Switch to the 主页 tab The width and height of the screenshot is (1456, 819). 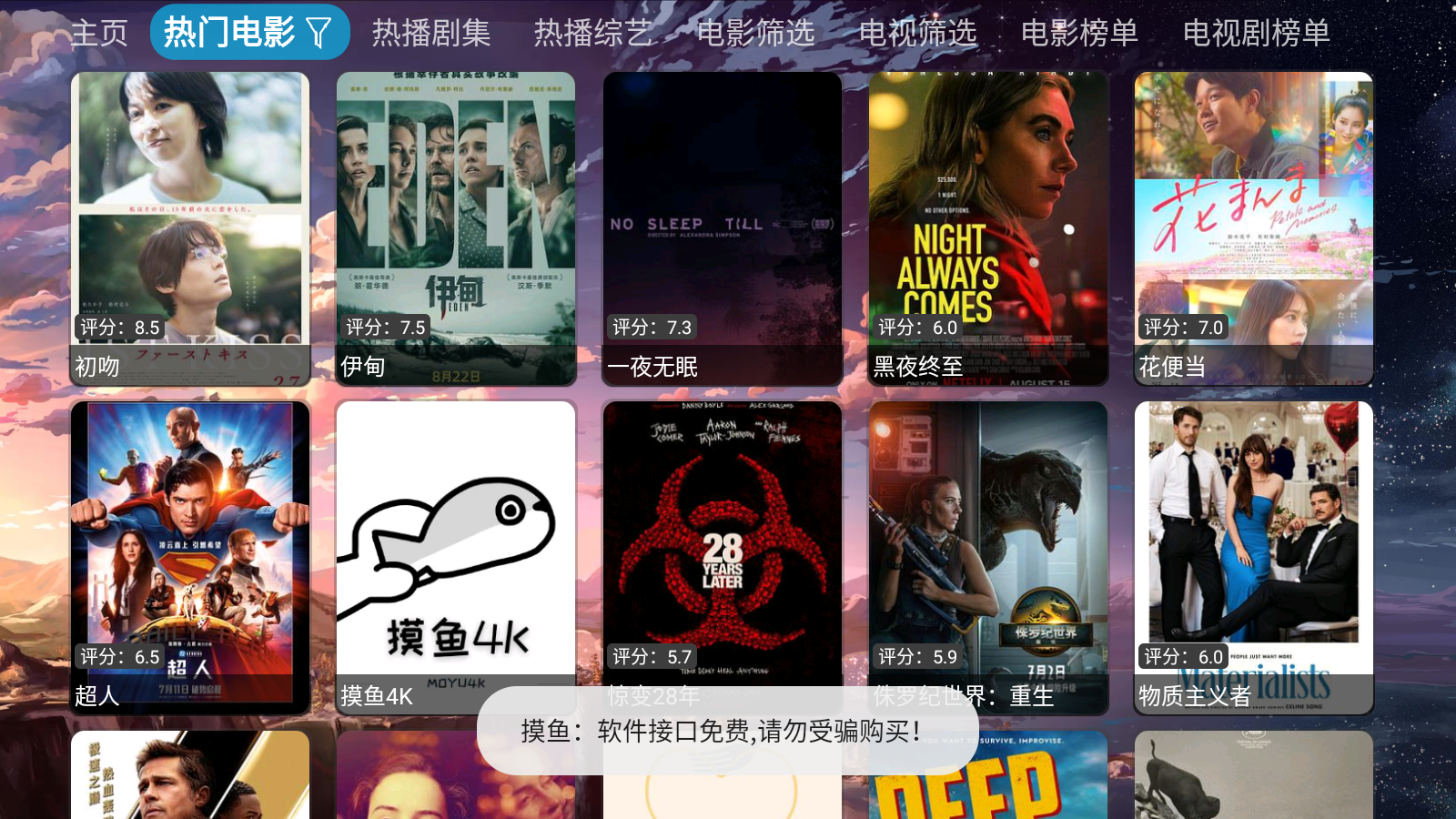pos(99,34)
